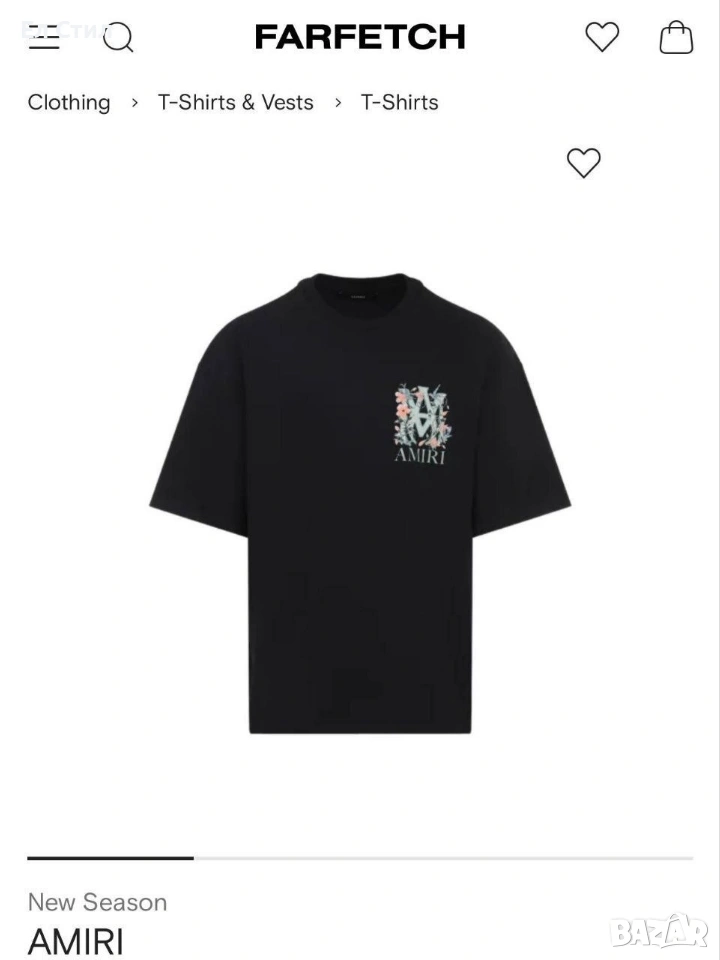
Task: Add the Amiri t-shirt to wishlist
Action: (583, 162)
